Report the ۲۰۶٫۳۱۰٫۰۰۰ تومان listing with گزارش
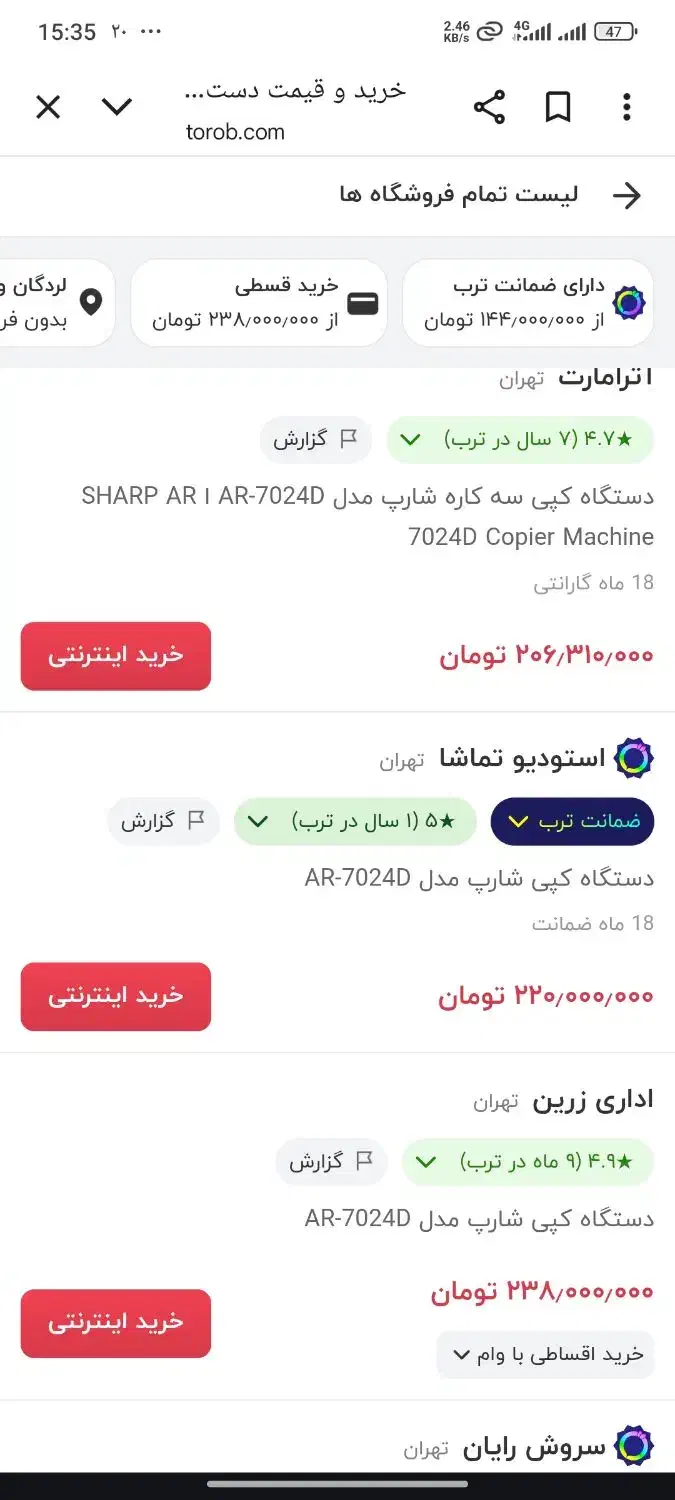Image resolution: width=675 pixels, height=1500 pixels. (315, 440)
